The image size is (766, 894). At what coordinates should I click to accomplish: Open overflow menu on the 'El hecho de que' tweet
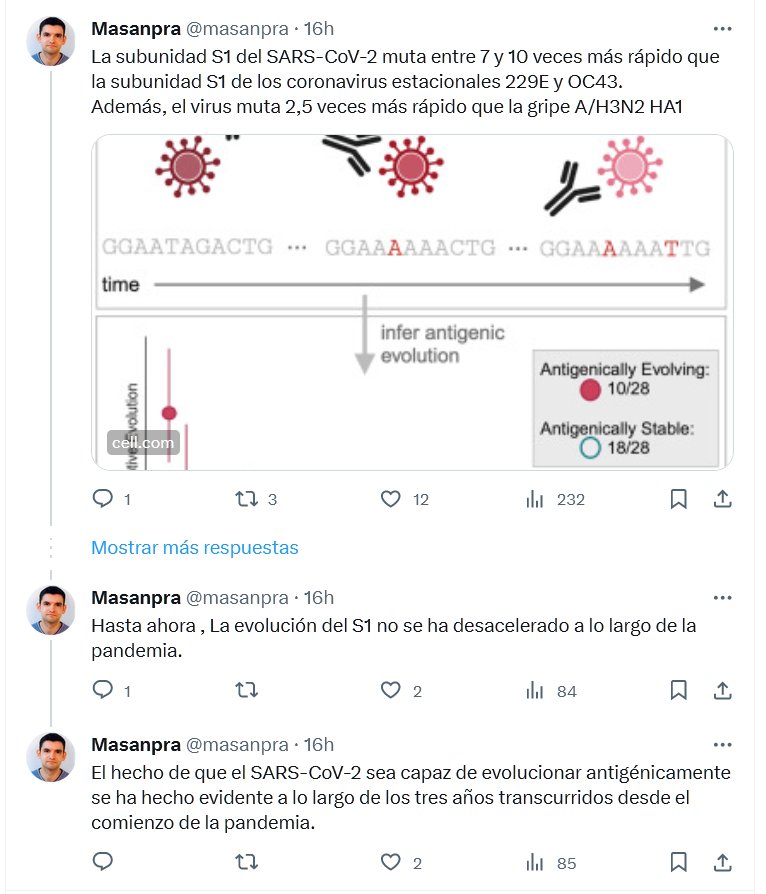click(x=722, y=745)
